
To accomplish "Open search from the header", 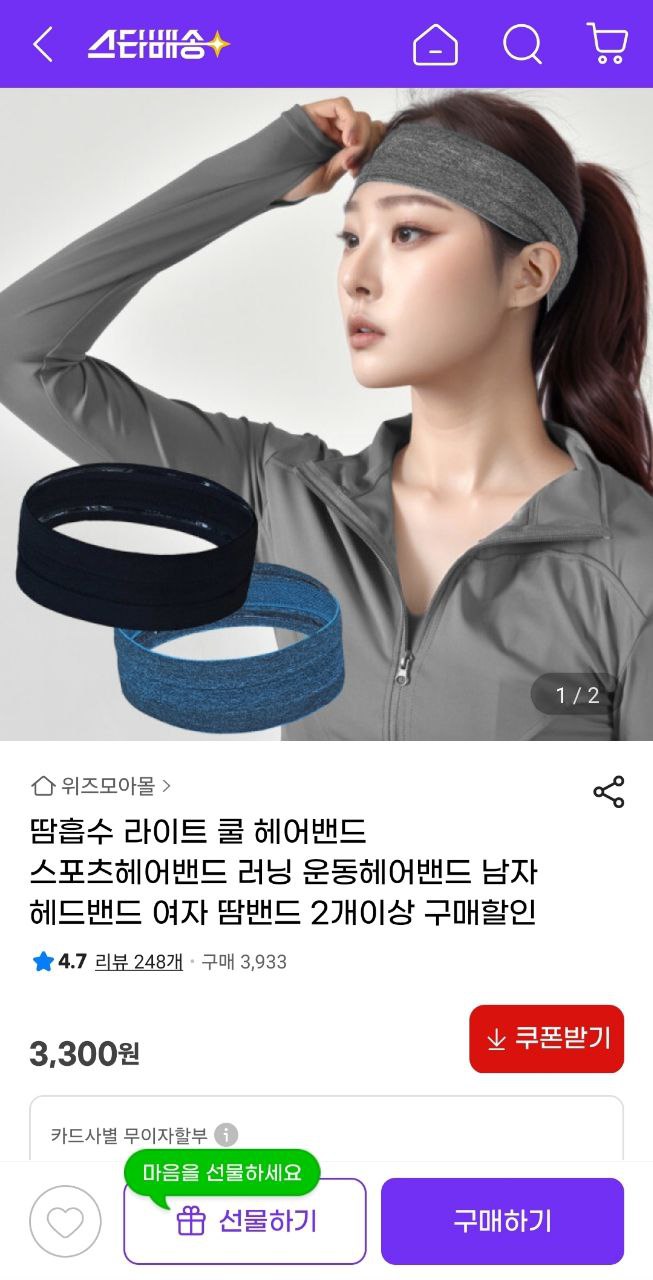I will (521, 45).
